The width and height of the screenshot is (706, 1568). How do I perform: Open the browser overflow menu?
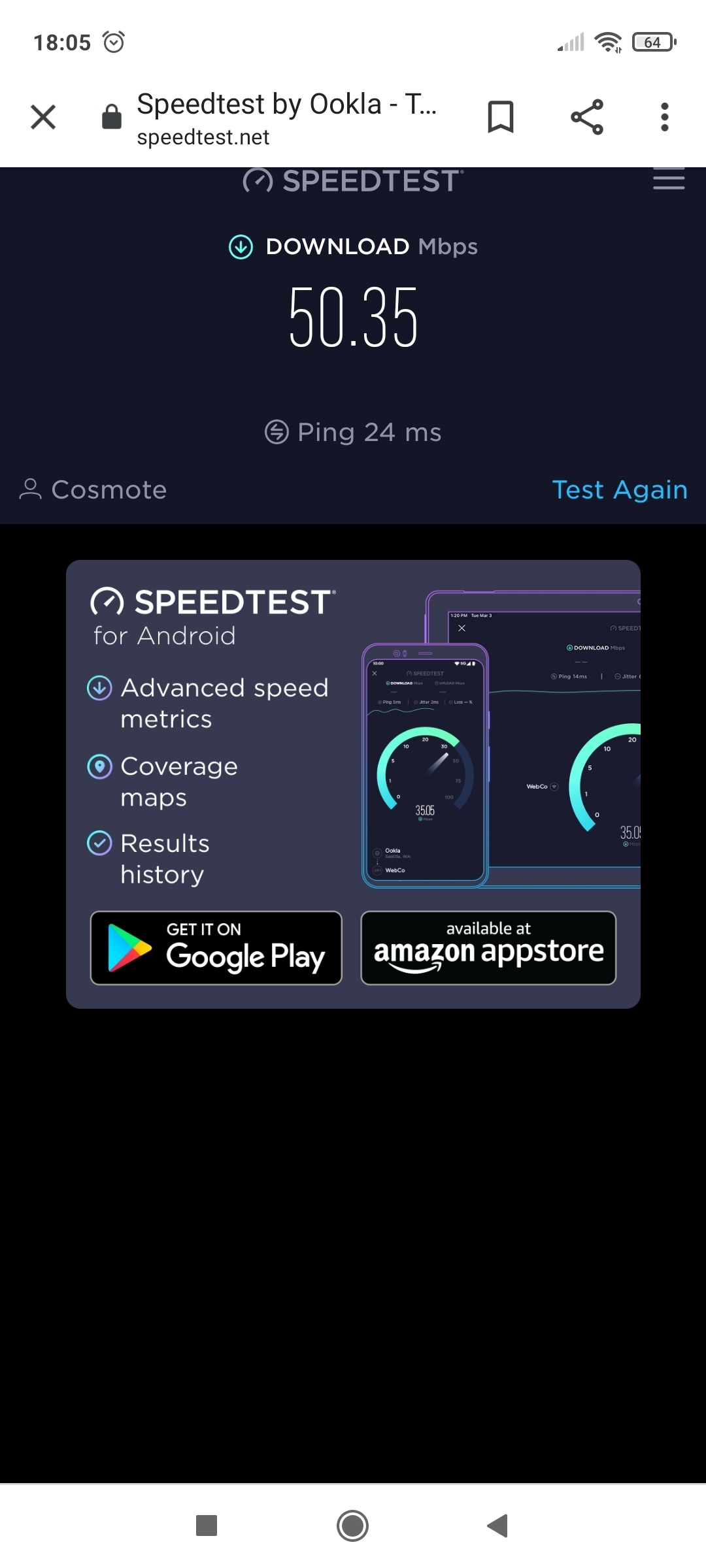pyautogui.click(x=665, y=118)
